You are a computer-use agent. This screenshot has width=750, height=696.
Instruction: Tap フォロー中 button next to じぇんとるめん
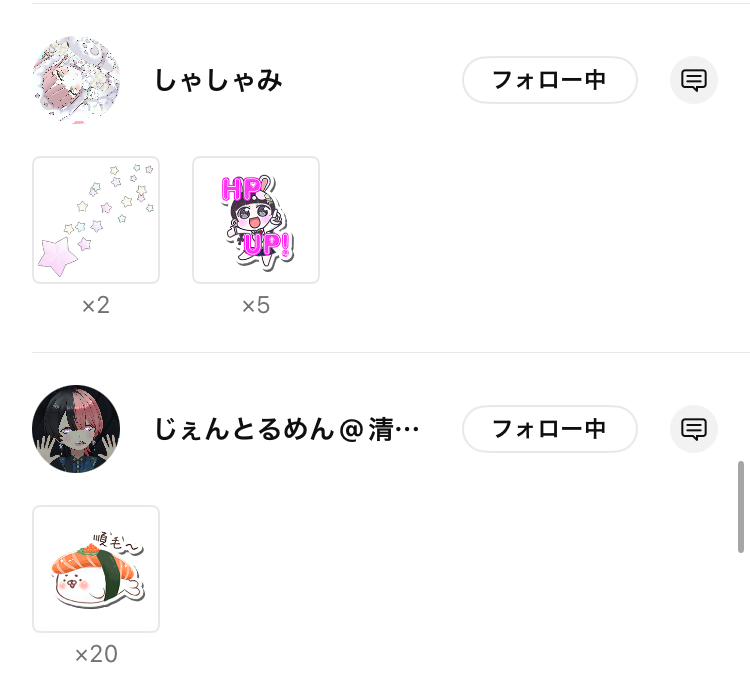[549, 429]
